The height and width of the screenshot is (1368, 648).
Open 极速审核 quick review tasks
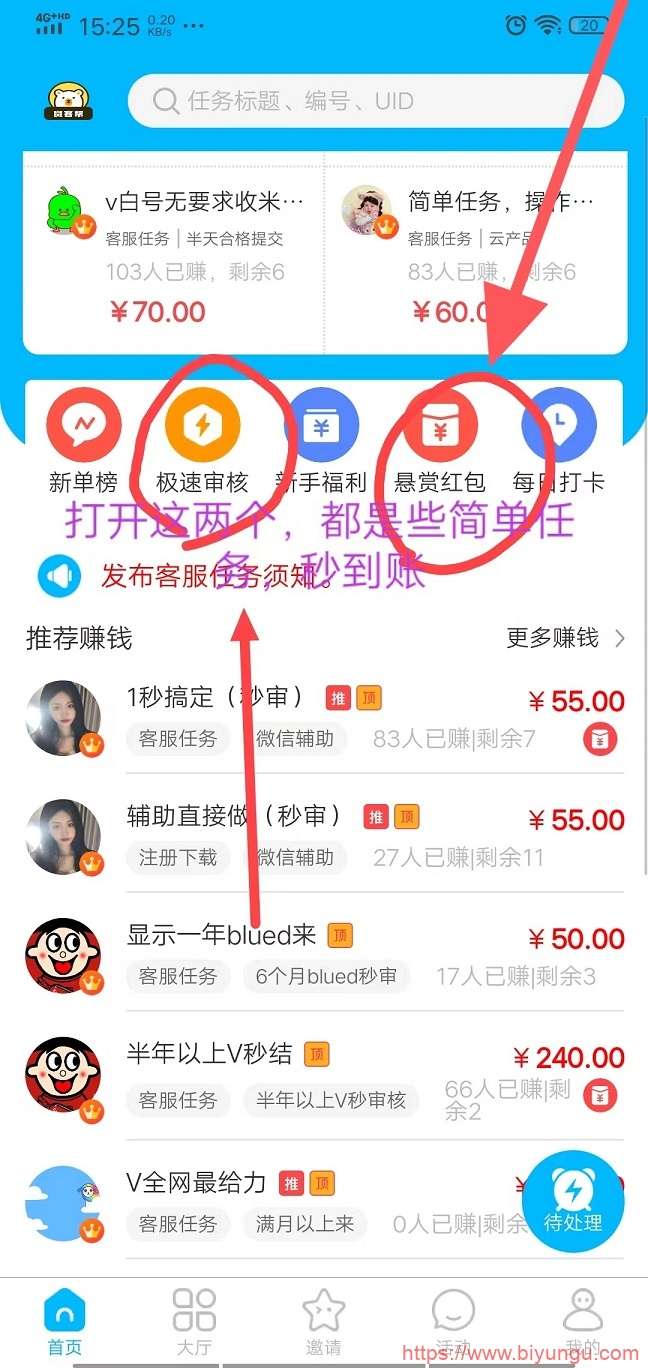coord(202,440)
